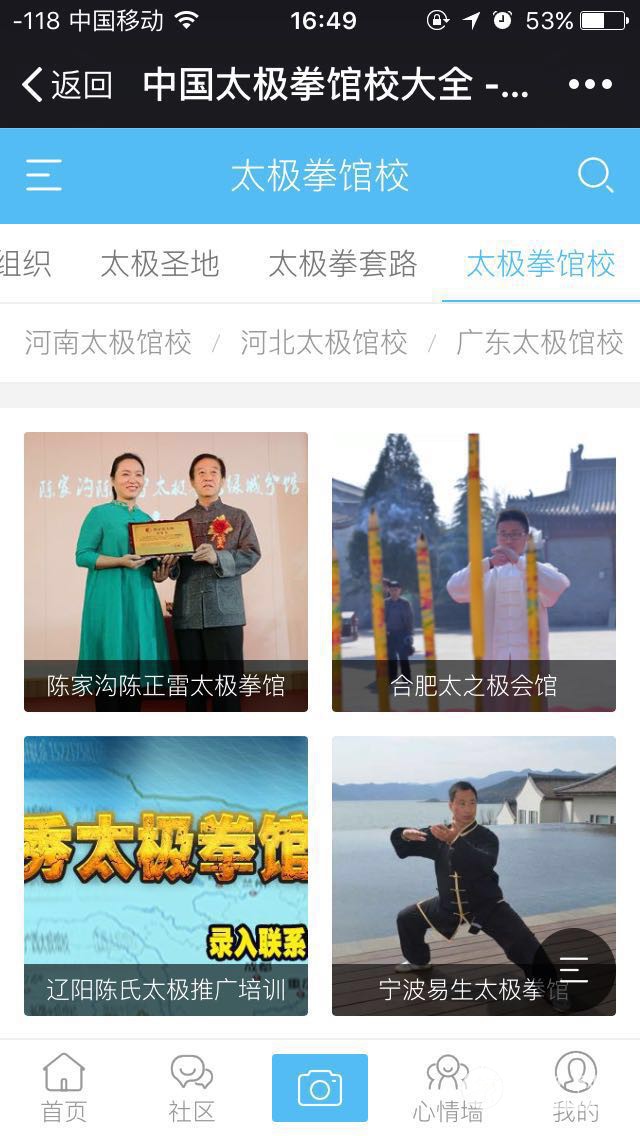Open the three-dot overflow menu
This screenshot has height=1136, width=640.
click(590, 85)
